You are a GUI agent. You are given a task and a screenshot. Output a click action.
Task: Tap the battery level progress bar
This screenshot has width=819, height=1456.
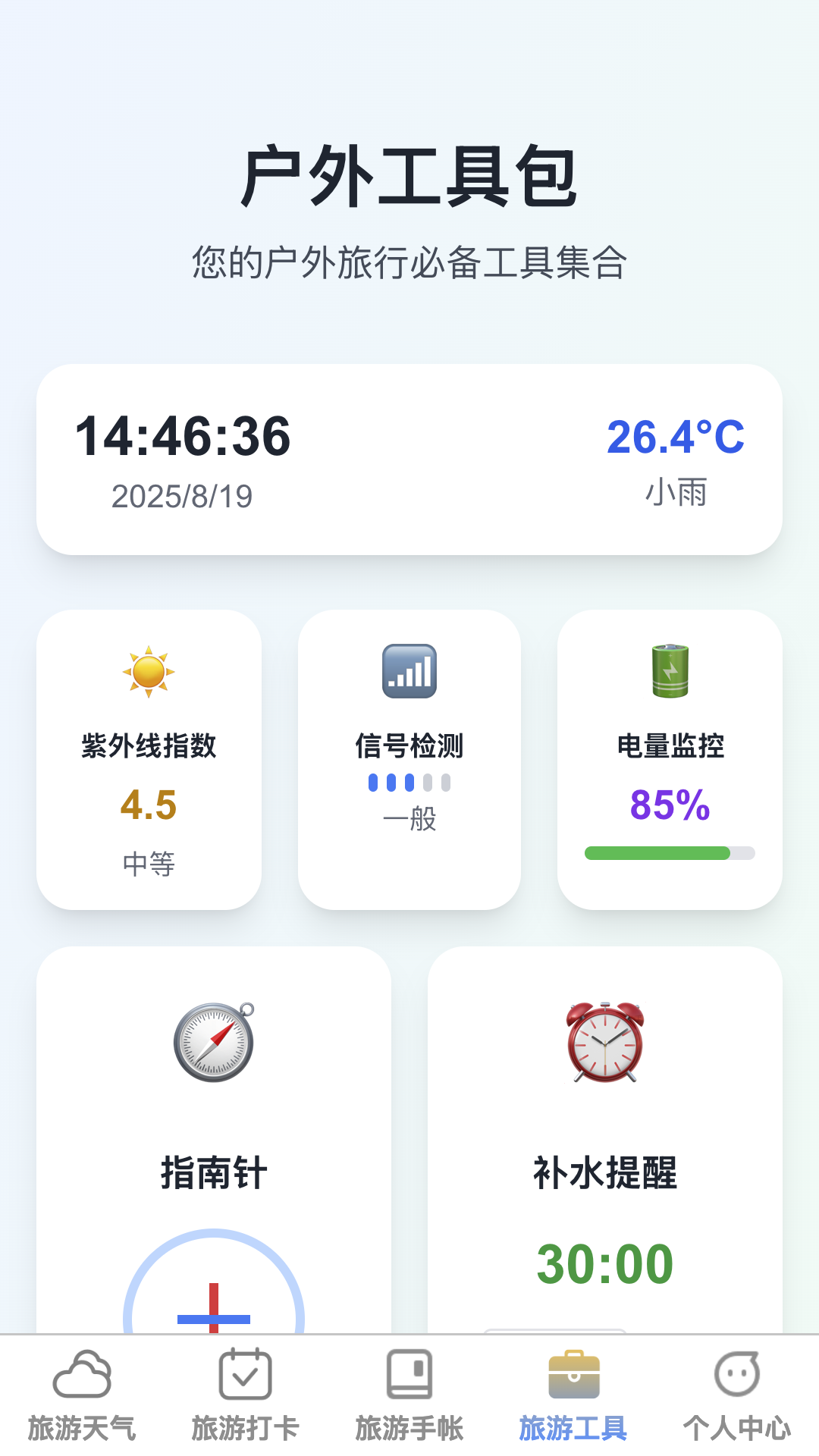pos(670,852)
